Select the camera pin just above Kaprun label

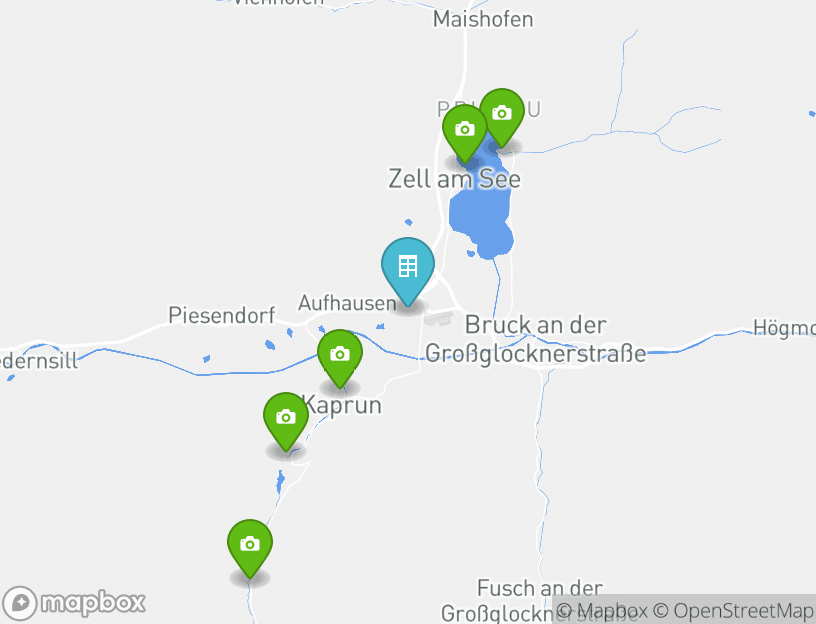coord(340,355)
